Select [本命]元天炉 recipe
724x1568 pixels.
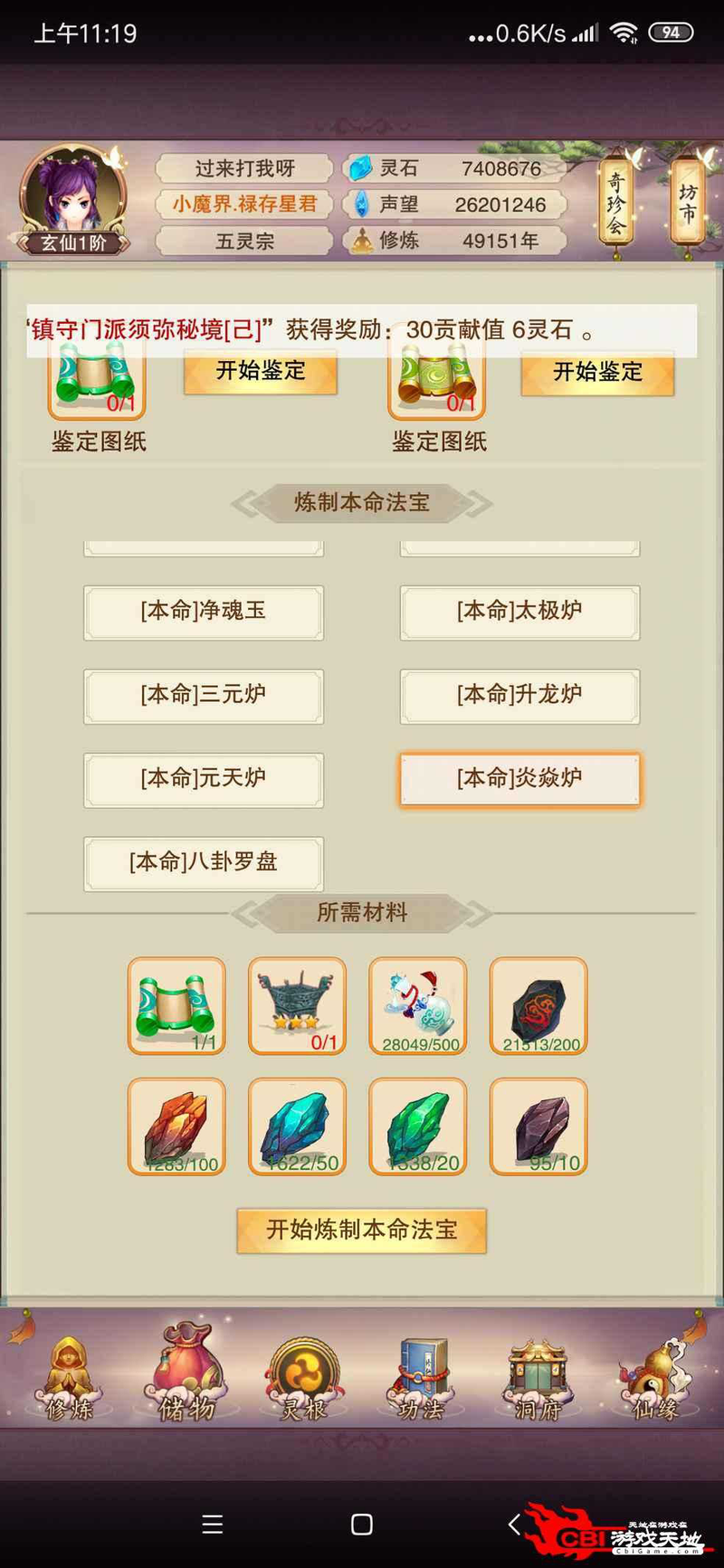coord(204,778)
